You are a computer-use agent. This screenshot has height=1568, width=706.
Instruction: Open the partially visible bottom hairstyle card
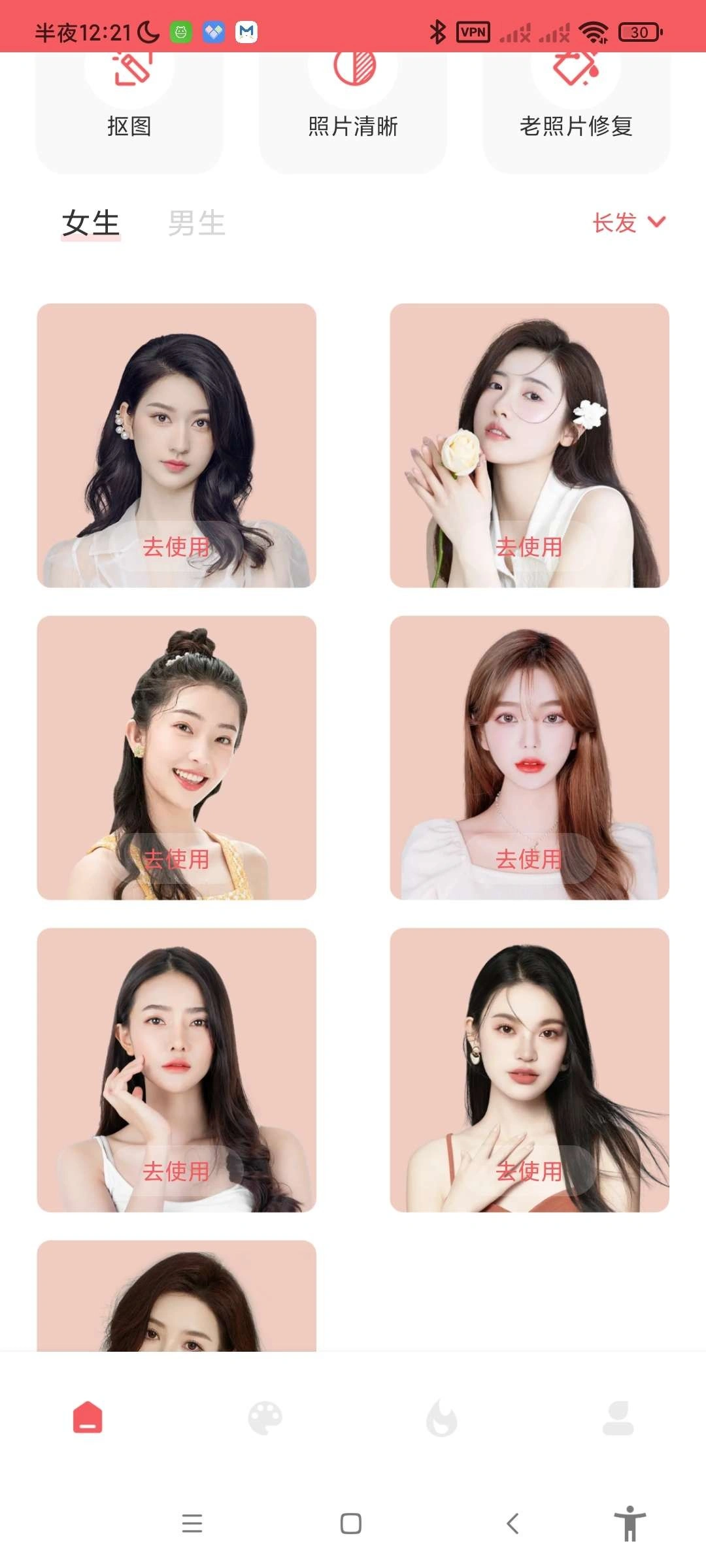click(176, 1297)
